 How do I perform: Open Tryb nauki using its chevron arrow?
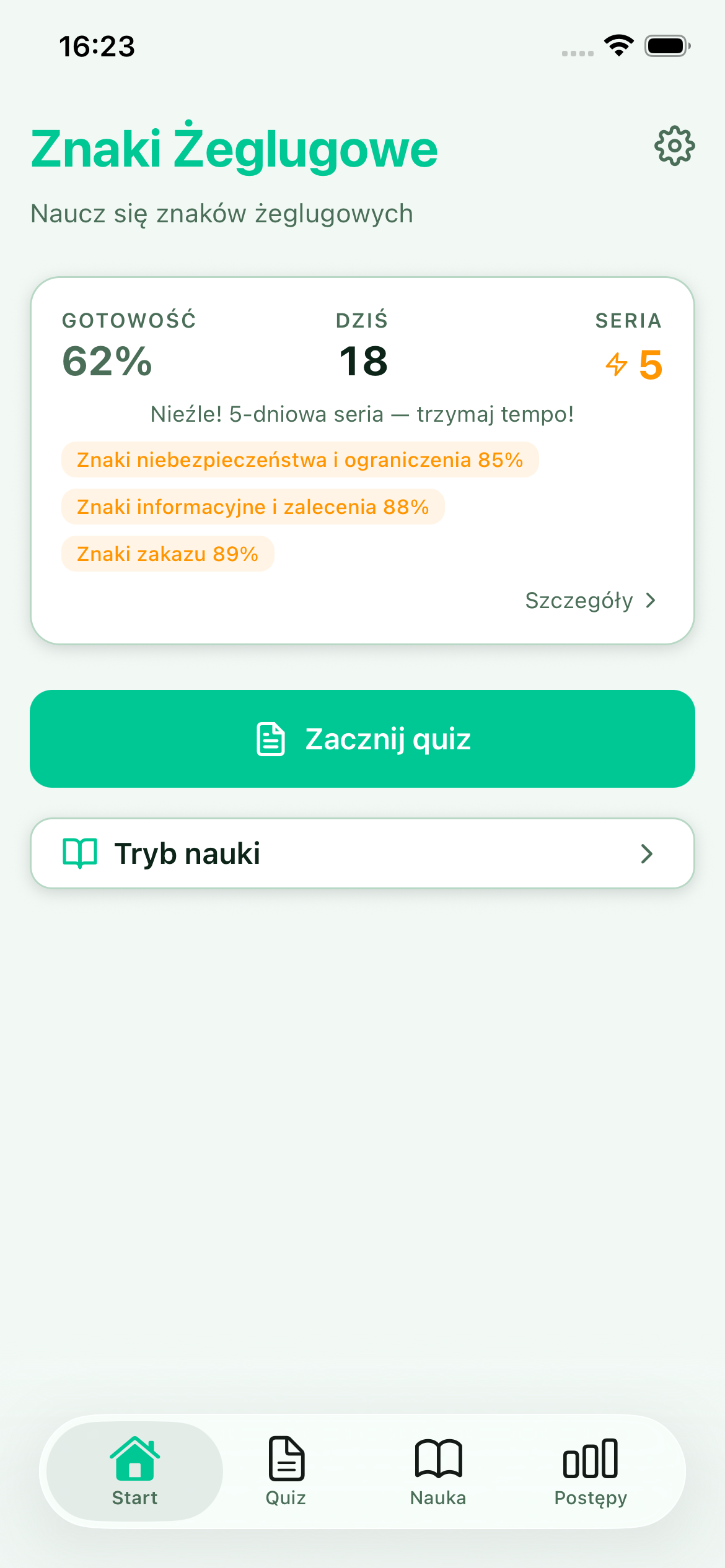point(647,853)
